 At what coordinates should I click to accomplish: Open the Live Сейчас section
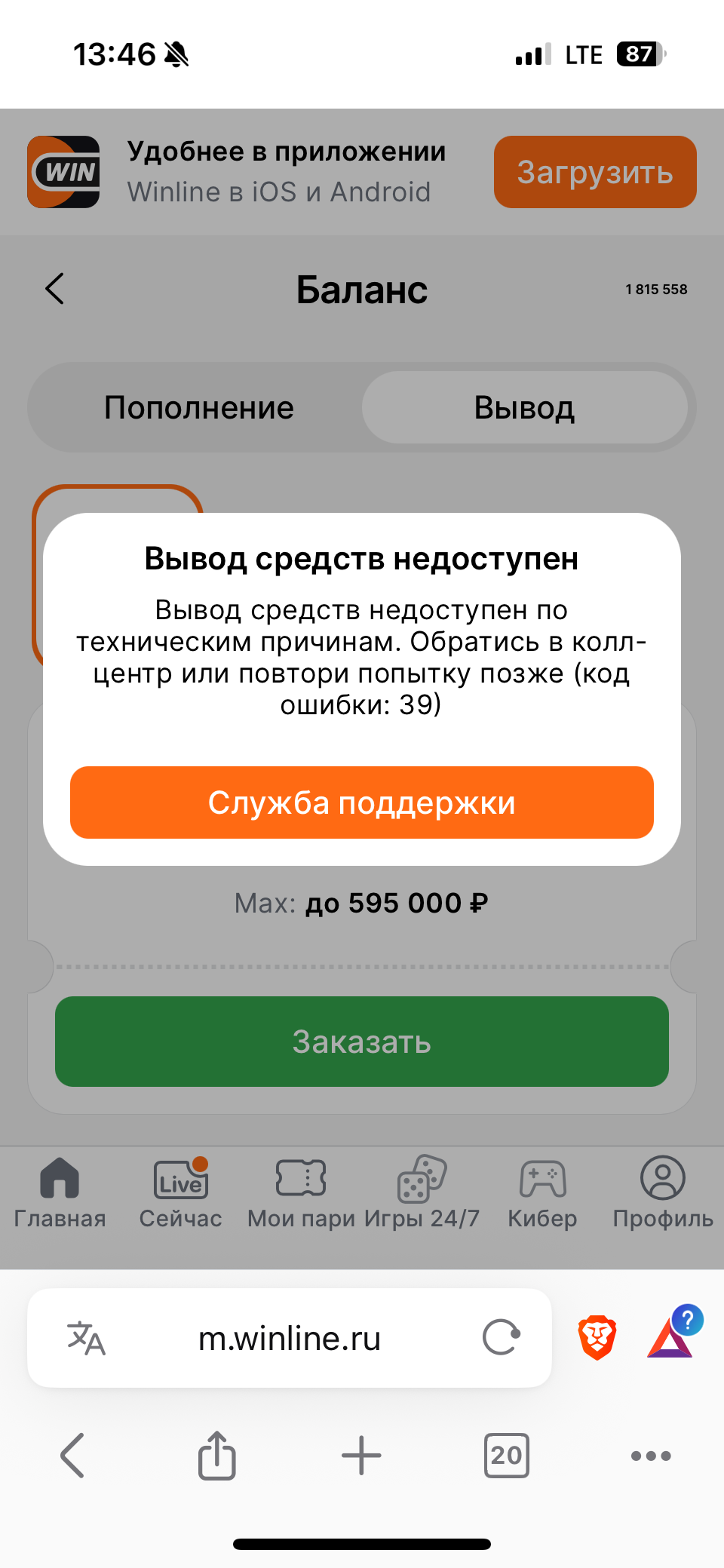(180, 1192)
